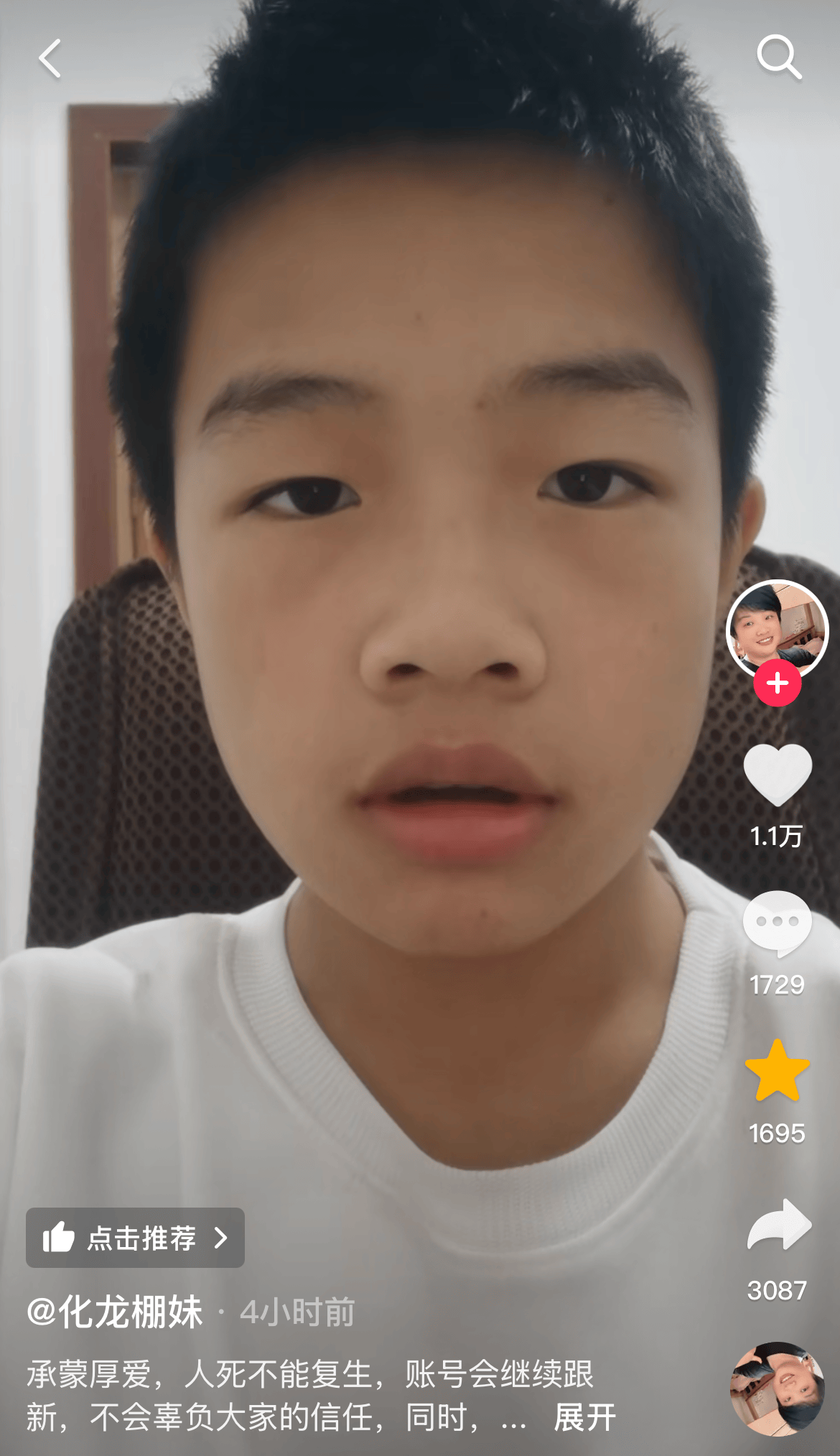This screenshot has height=1456, width=840.
Task: Expand the caption with 展开
Action: coord(584,1417)
